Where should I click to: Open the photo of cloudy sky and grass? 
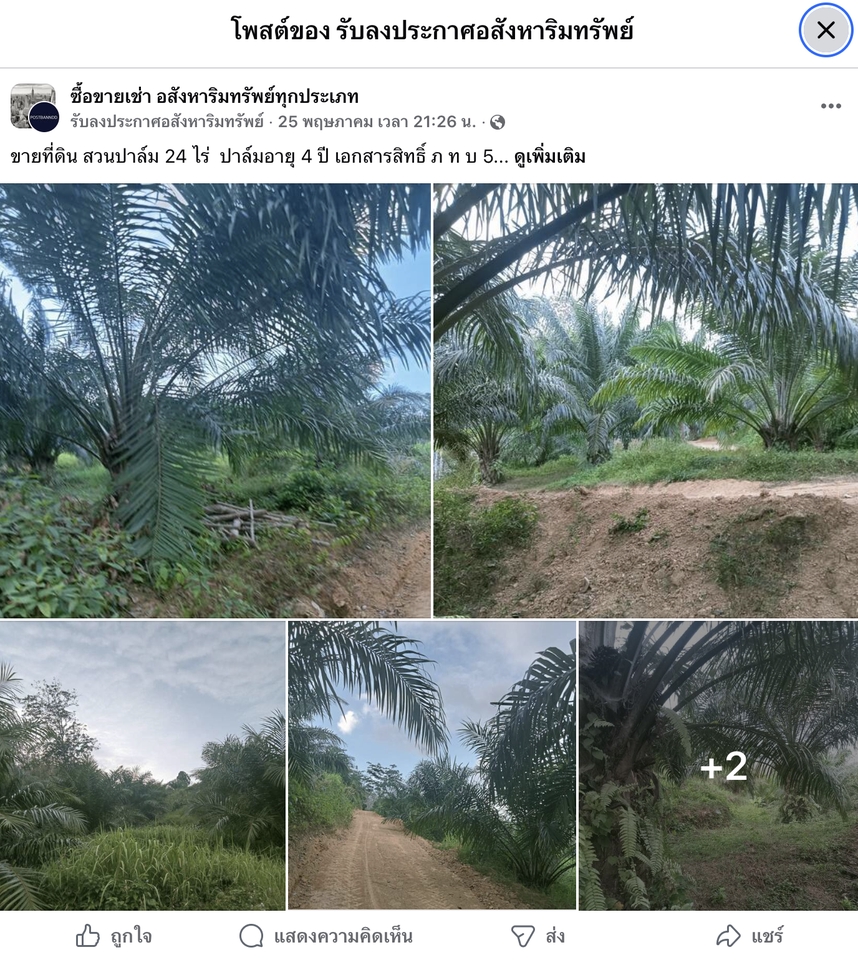click(x=142, y=765)
